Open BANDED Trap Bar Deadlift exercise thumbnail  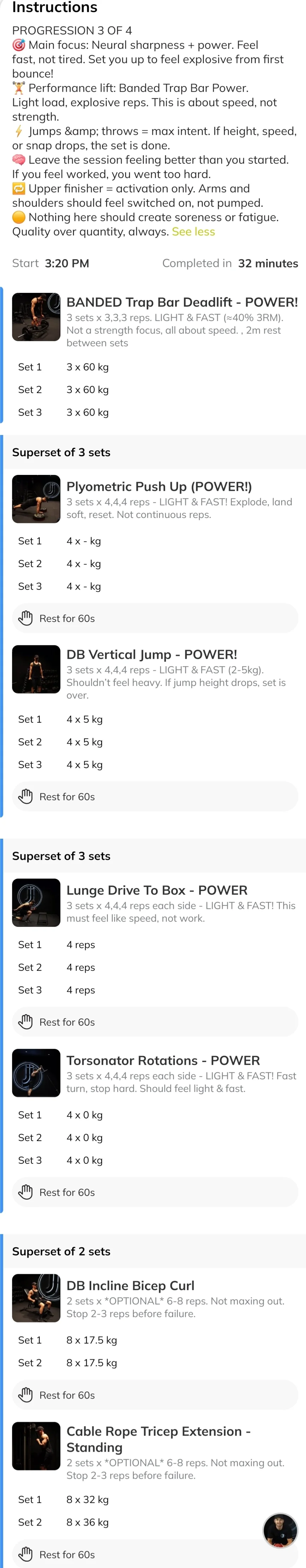click(36, 317)
